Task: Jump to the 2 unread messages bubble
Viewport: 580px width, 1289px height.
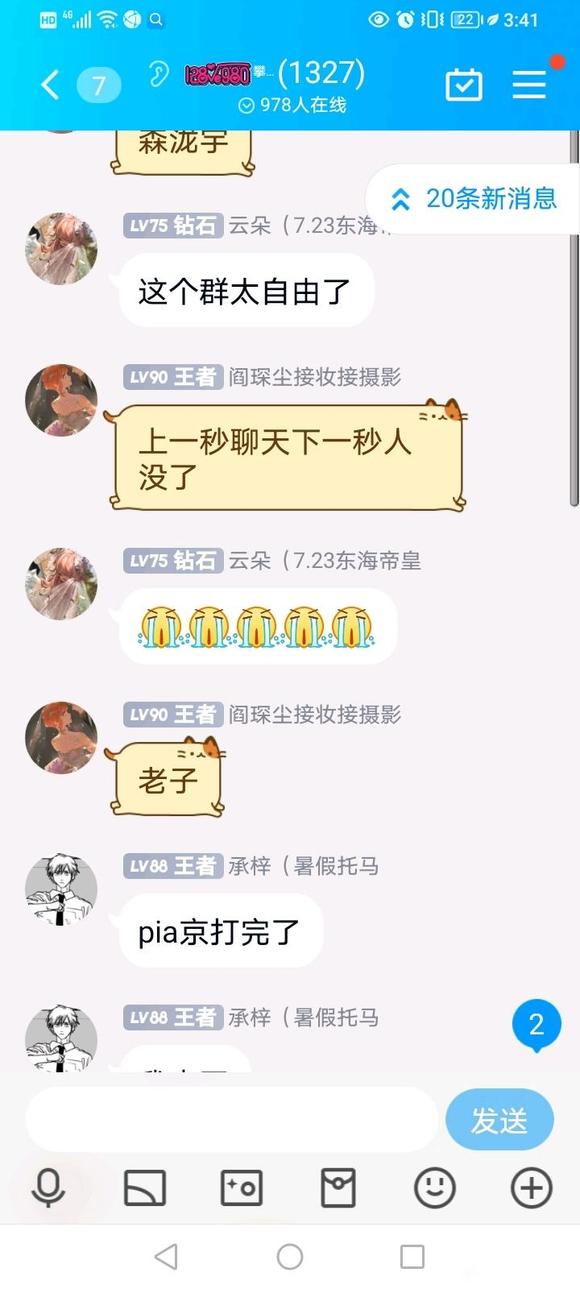Action: [536, 1026]
